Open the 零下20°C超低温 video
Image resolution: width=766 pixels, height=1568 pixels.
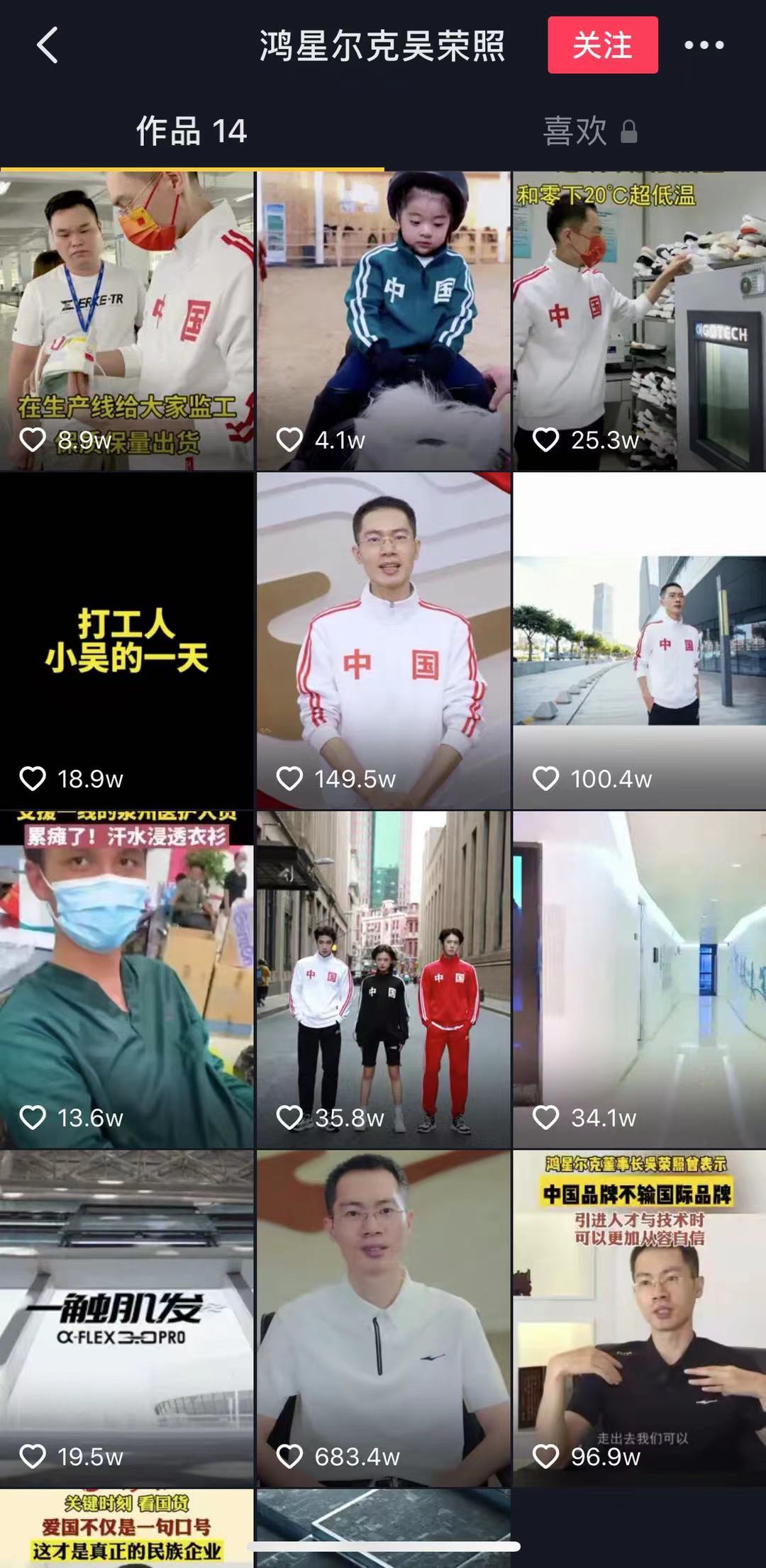click(639, 320)
